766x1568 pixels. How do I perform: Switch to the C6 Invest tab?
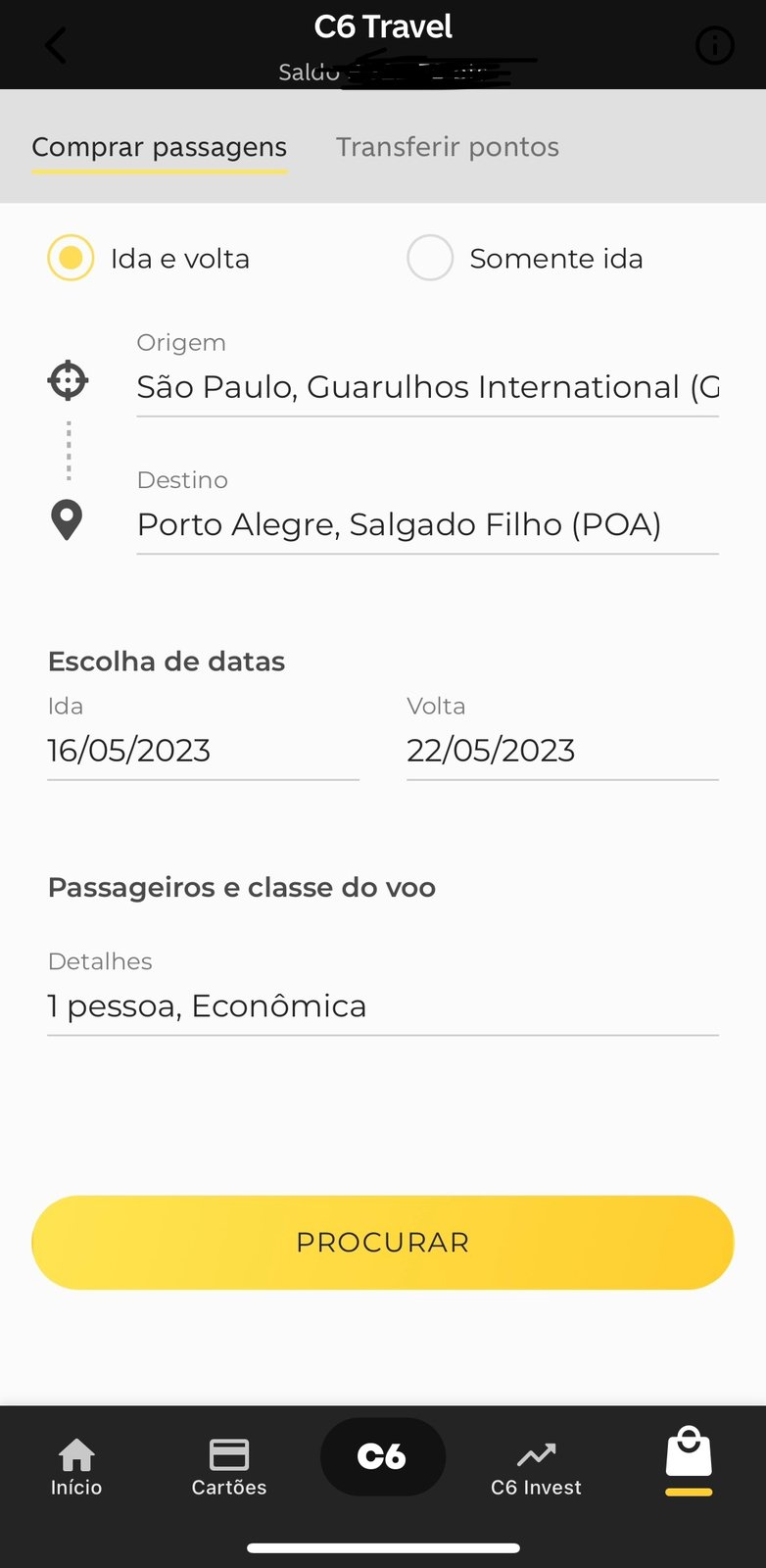tap(536, 1467)
